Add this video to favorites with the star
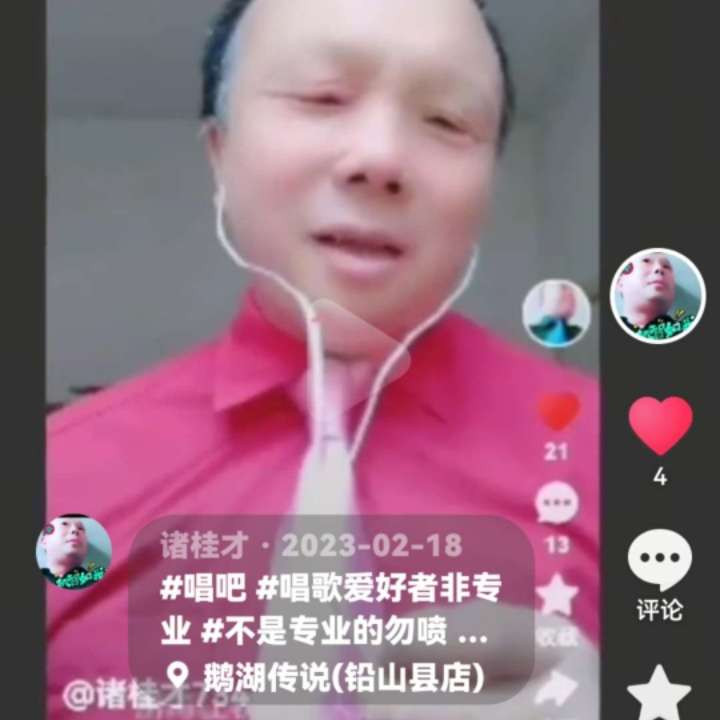Viewport: 720px width, 720px height. pos(659,693)
